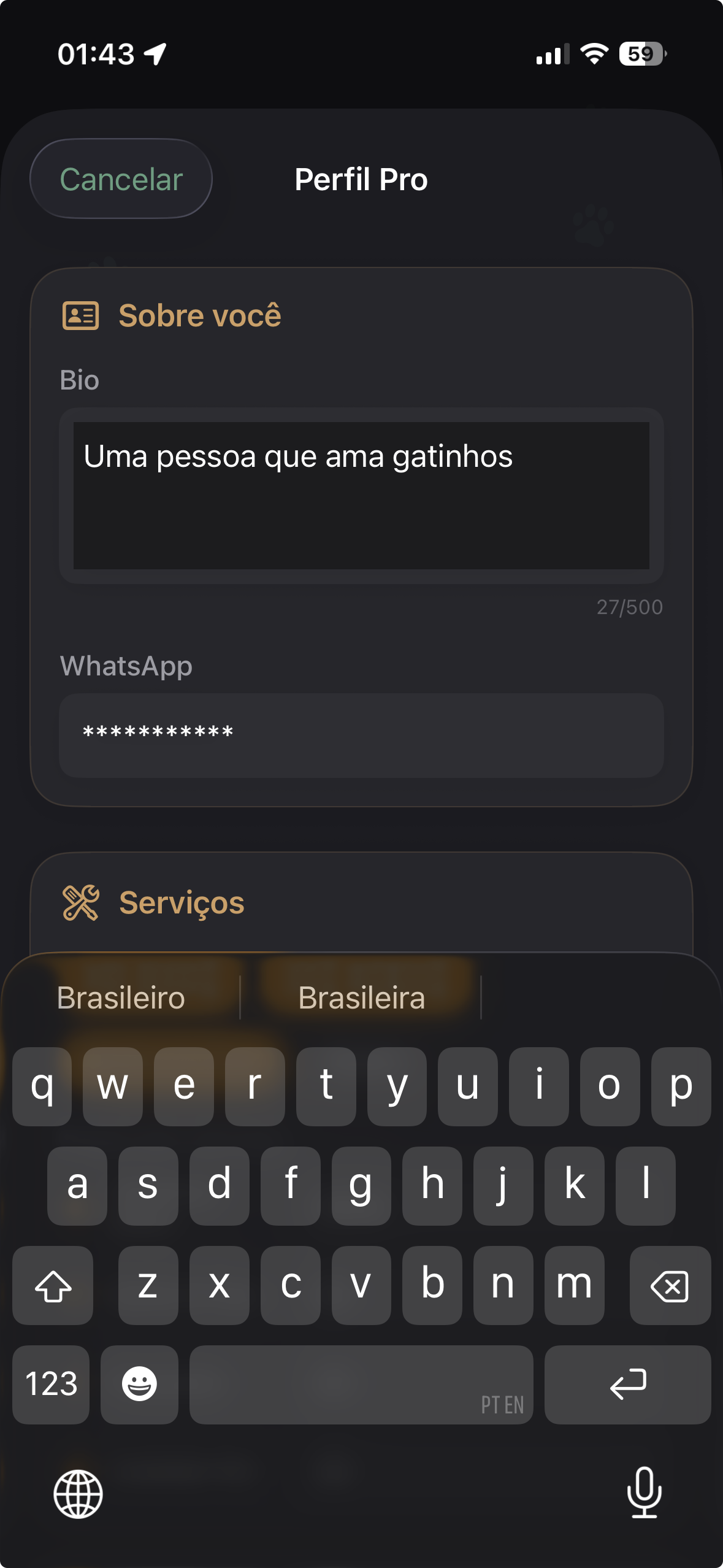Tap Cancelar to discard changes
723x1568 pixels.
click(x=121, y=178)
